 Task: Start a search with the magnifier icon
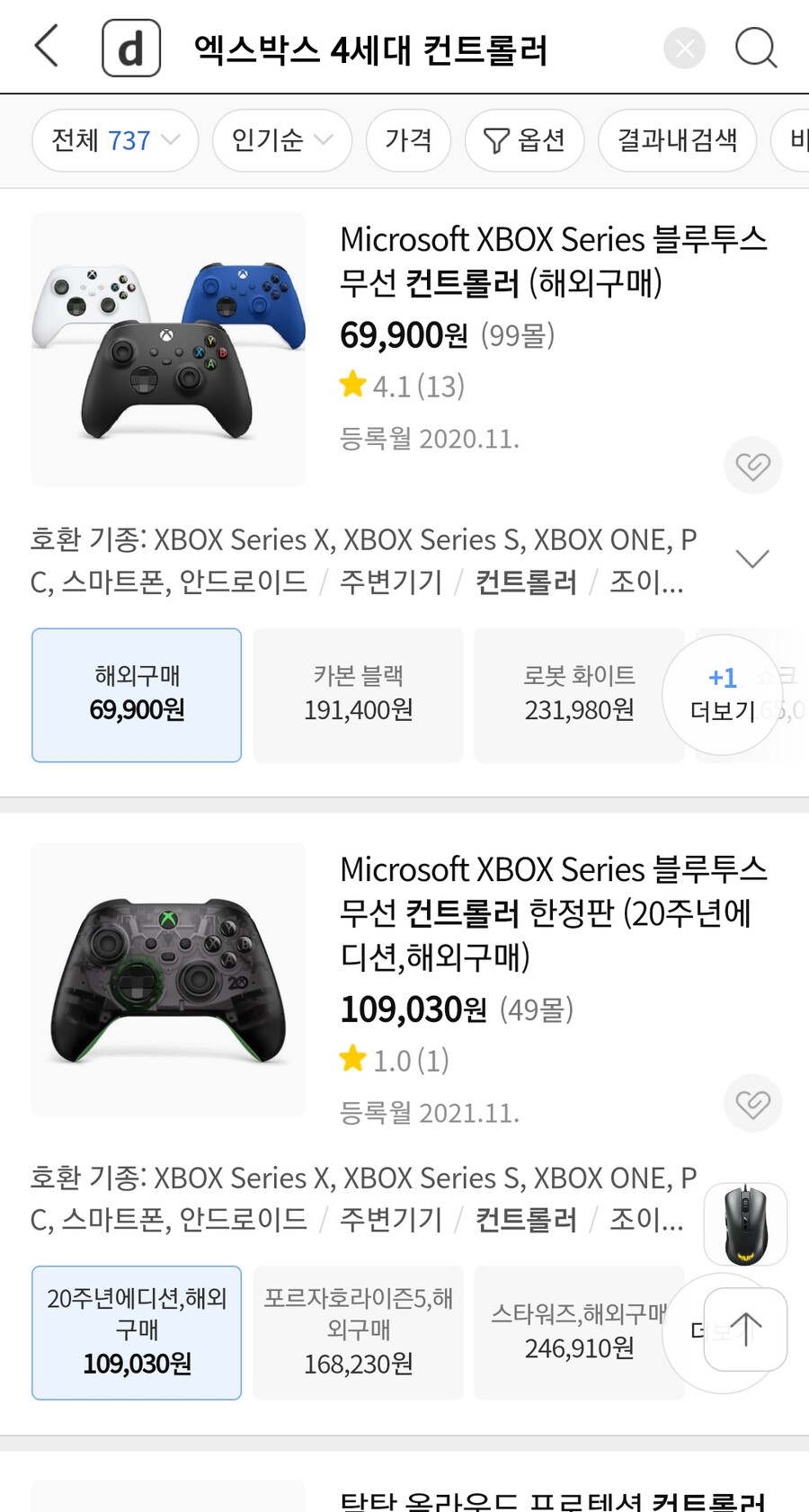756,49
